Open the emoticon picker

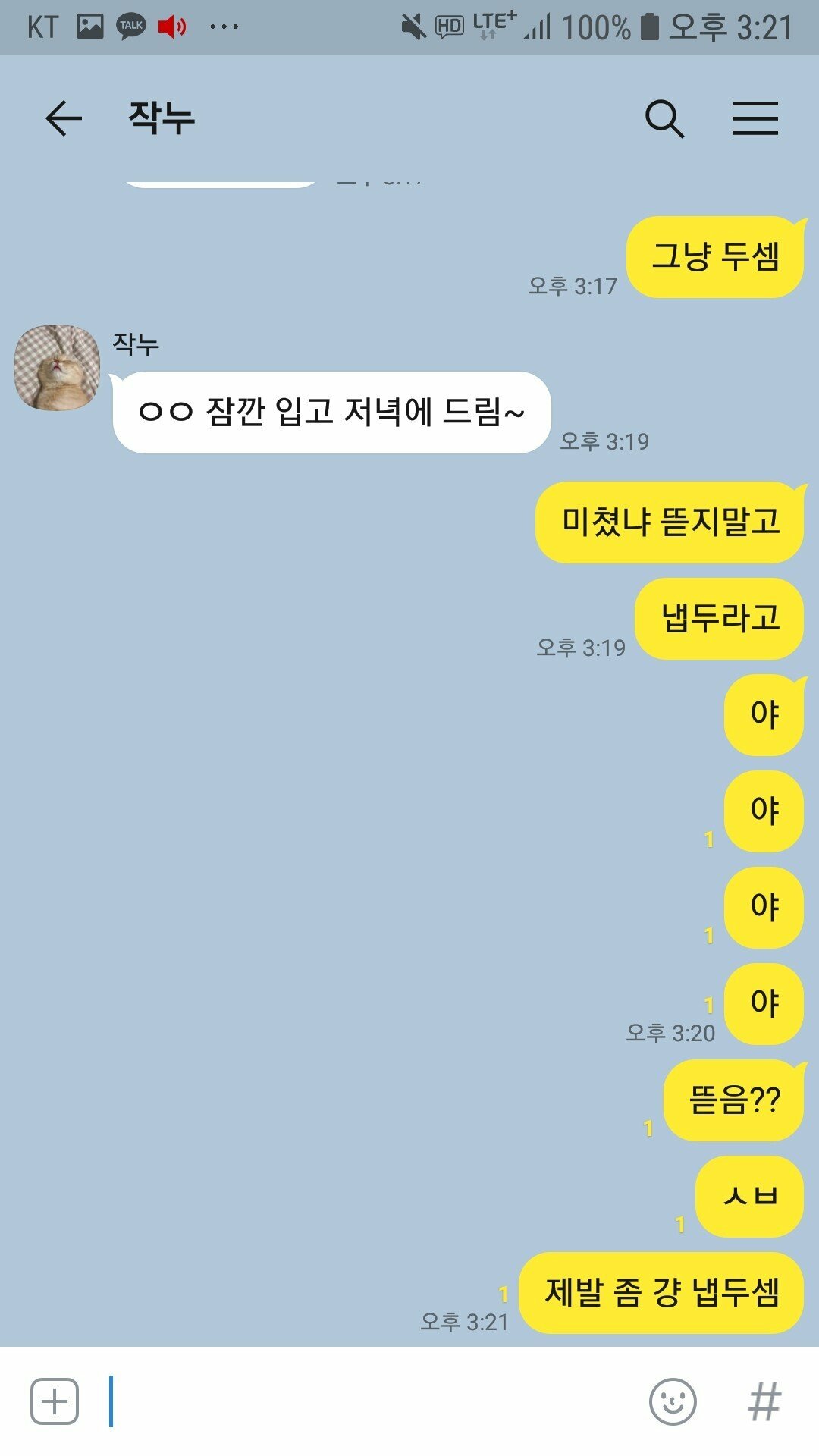pos(673,1401)
